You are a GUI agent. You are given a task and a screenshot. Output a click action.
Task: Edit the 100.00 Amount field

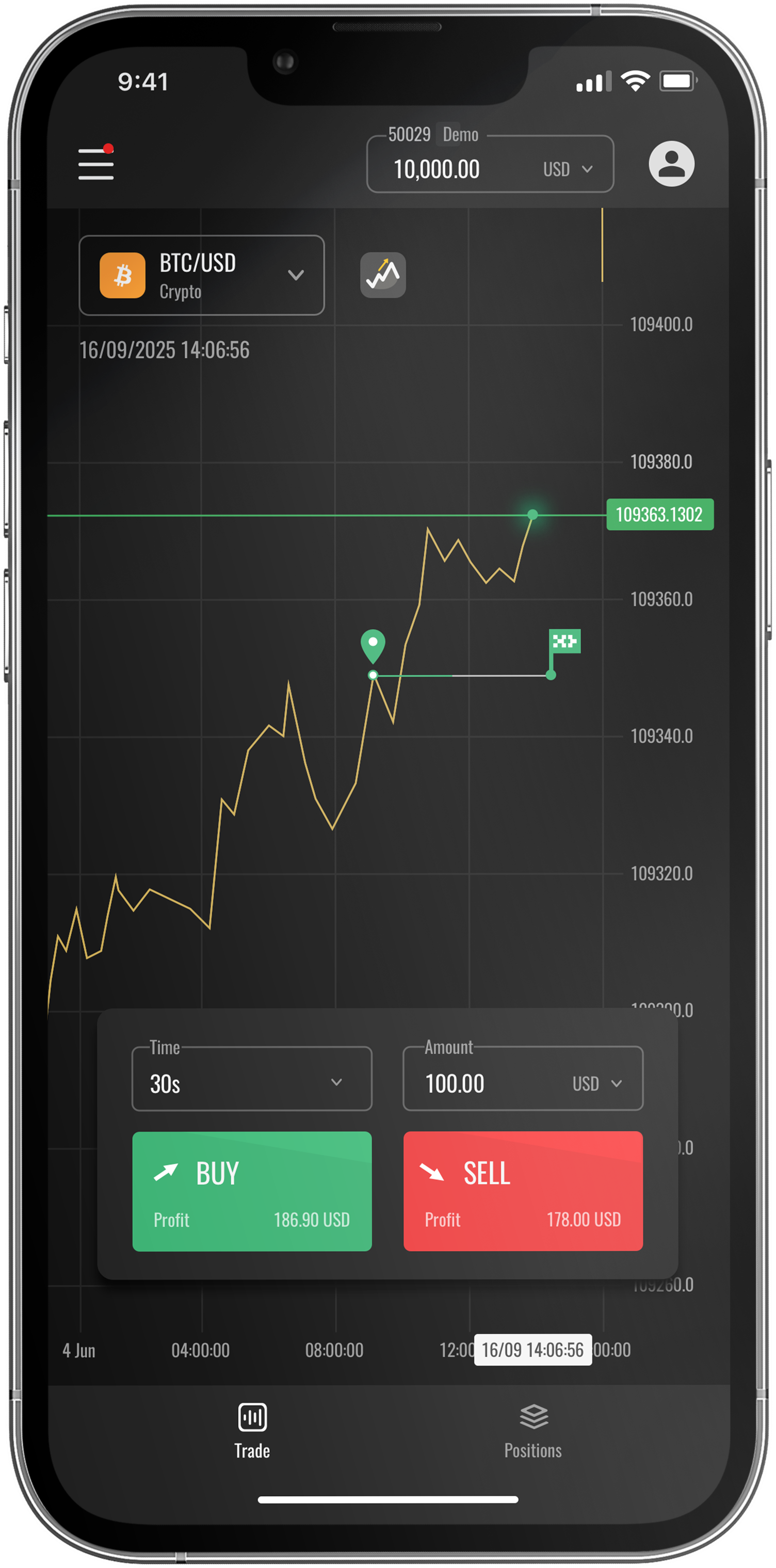481,1083
